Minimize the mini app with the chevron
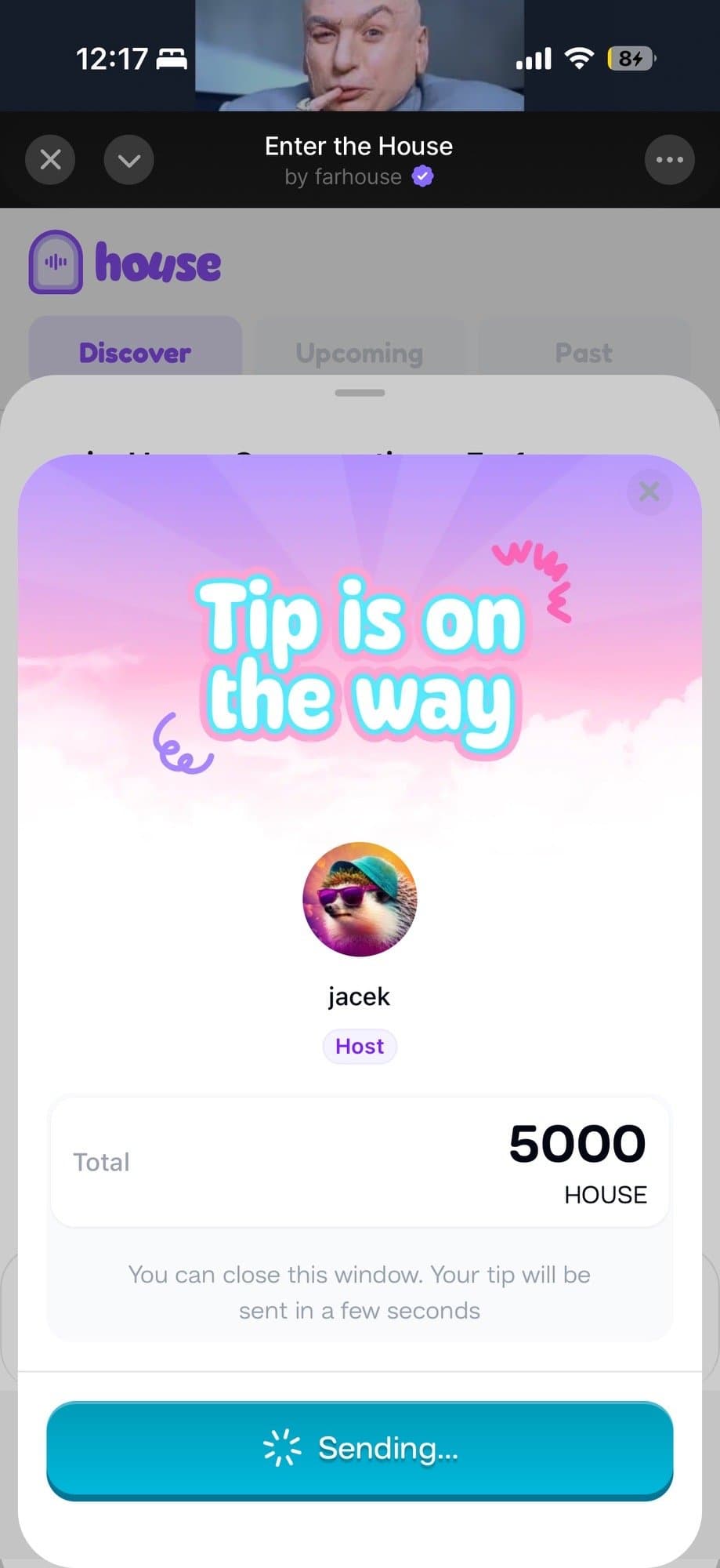This screenshot has width=720, height=1568. click(129, 160)
